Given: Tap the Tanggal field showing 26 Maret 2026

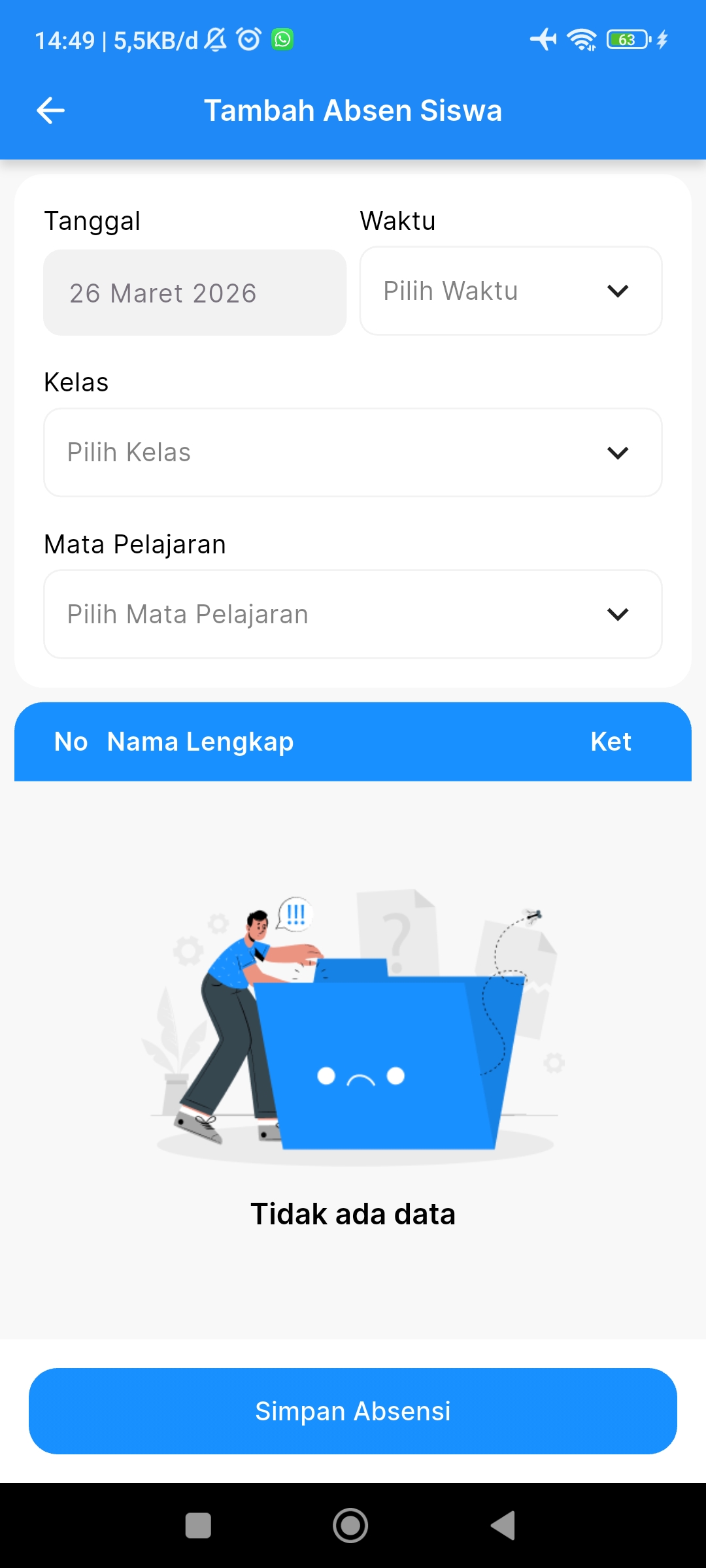Looking at the screenshot, I should click(x=195, y=293).
